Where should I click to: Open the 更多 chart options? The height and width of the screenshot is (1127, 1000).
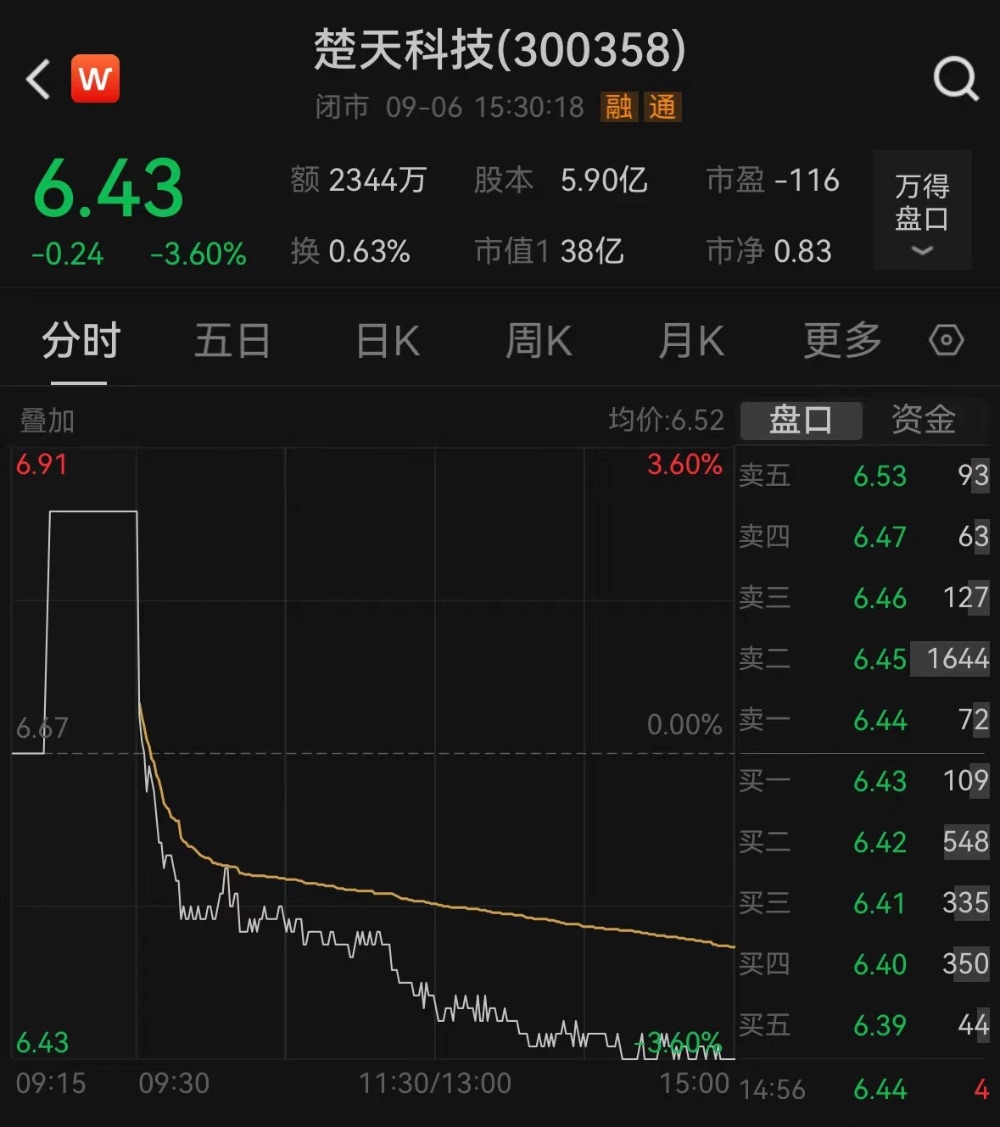tap(842, 342)
